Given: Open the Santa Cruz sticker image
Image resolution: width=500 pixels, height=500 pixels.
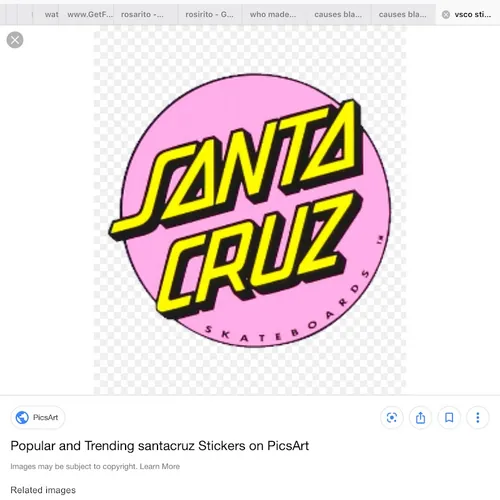Looking at the screenshot, I should (250, 210).
